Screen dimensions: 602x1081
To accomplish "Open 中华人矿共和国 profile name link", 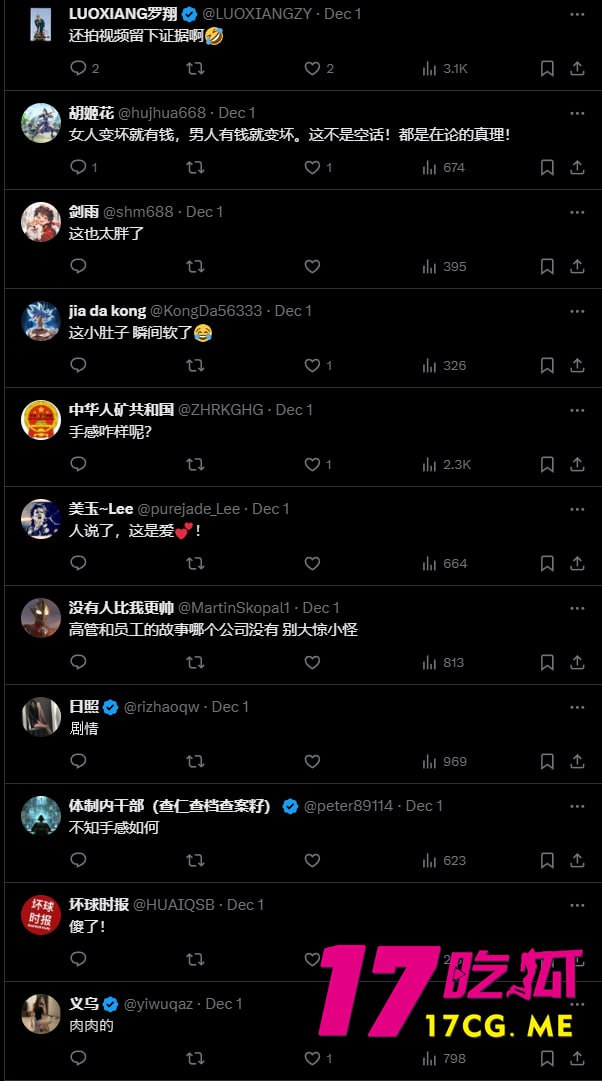I will [x=121, y=410].
